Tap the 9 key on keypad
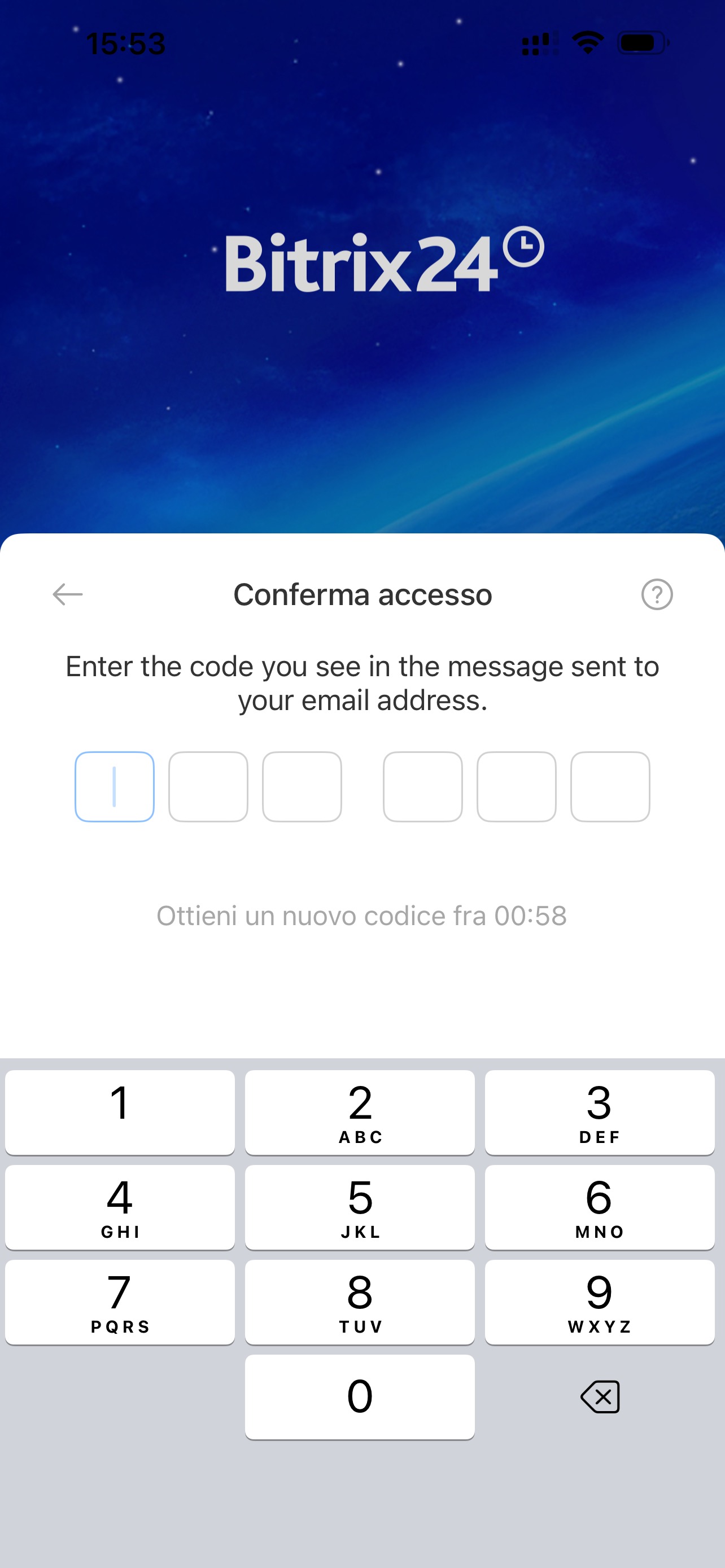 coord(600,1302)
